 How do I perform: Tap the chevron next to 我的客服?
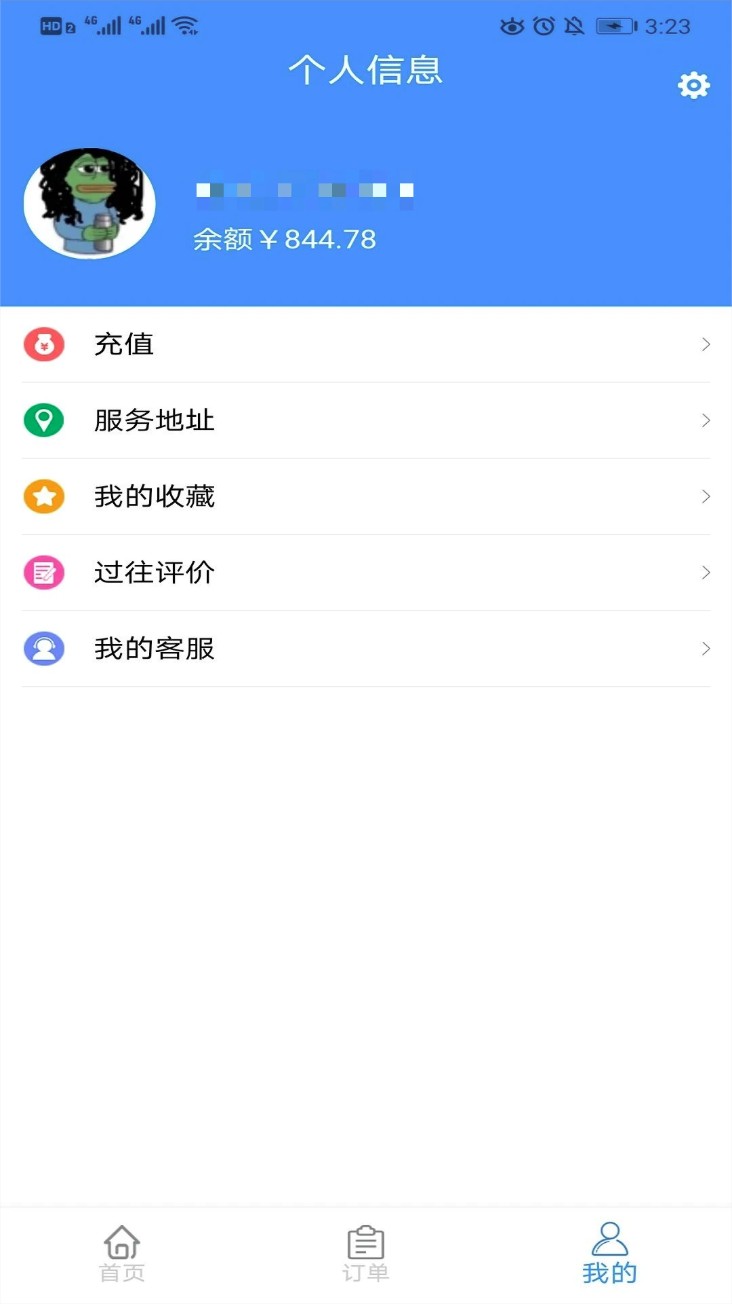pyautogui.click(x=705, y=648)
